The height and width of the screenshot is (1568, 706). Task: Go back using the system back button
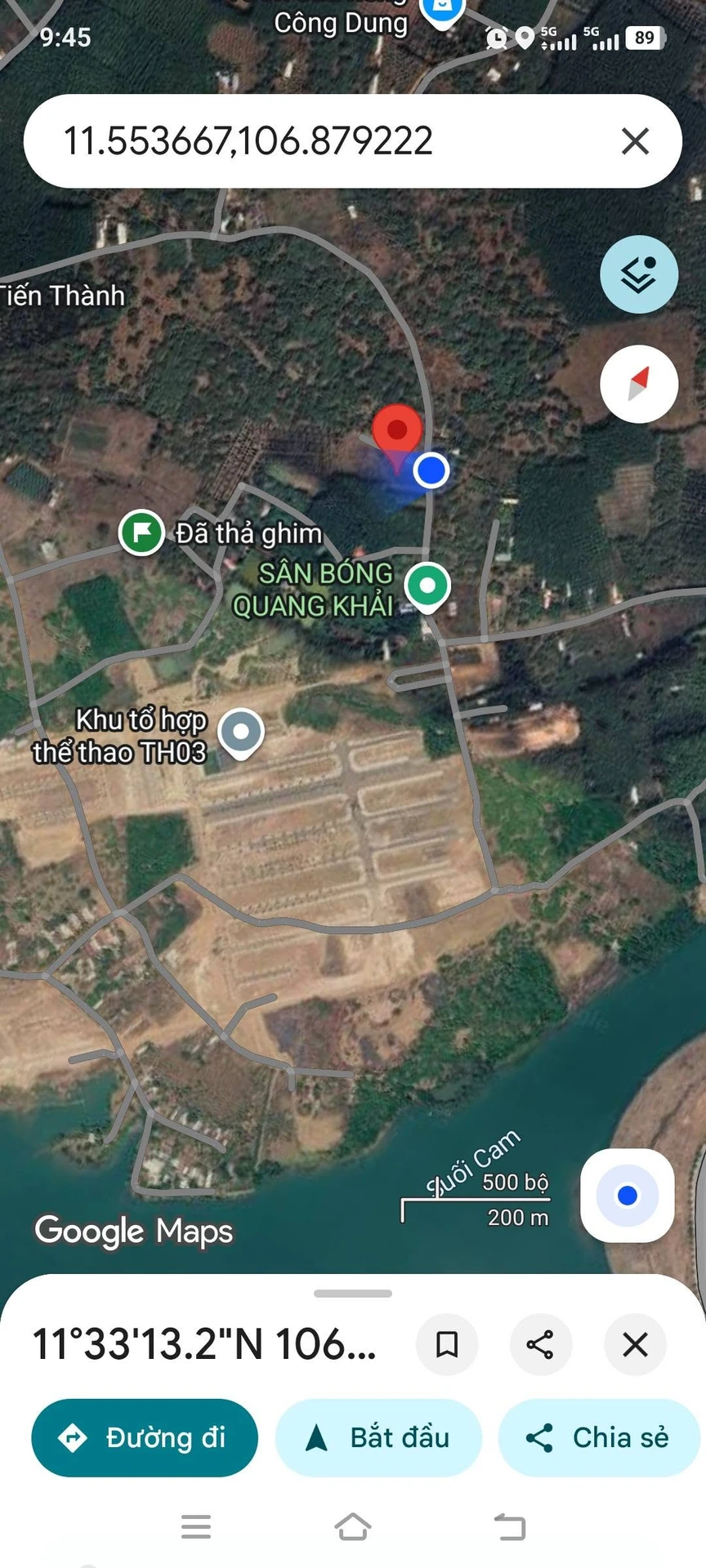pos(510,1526)
